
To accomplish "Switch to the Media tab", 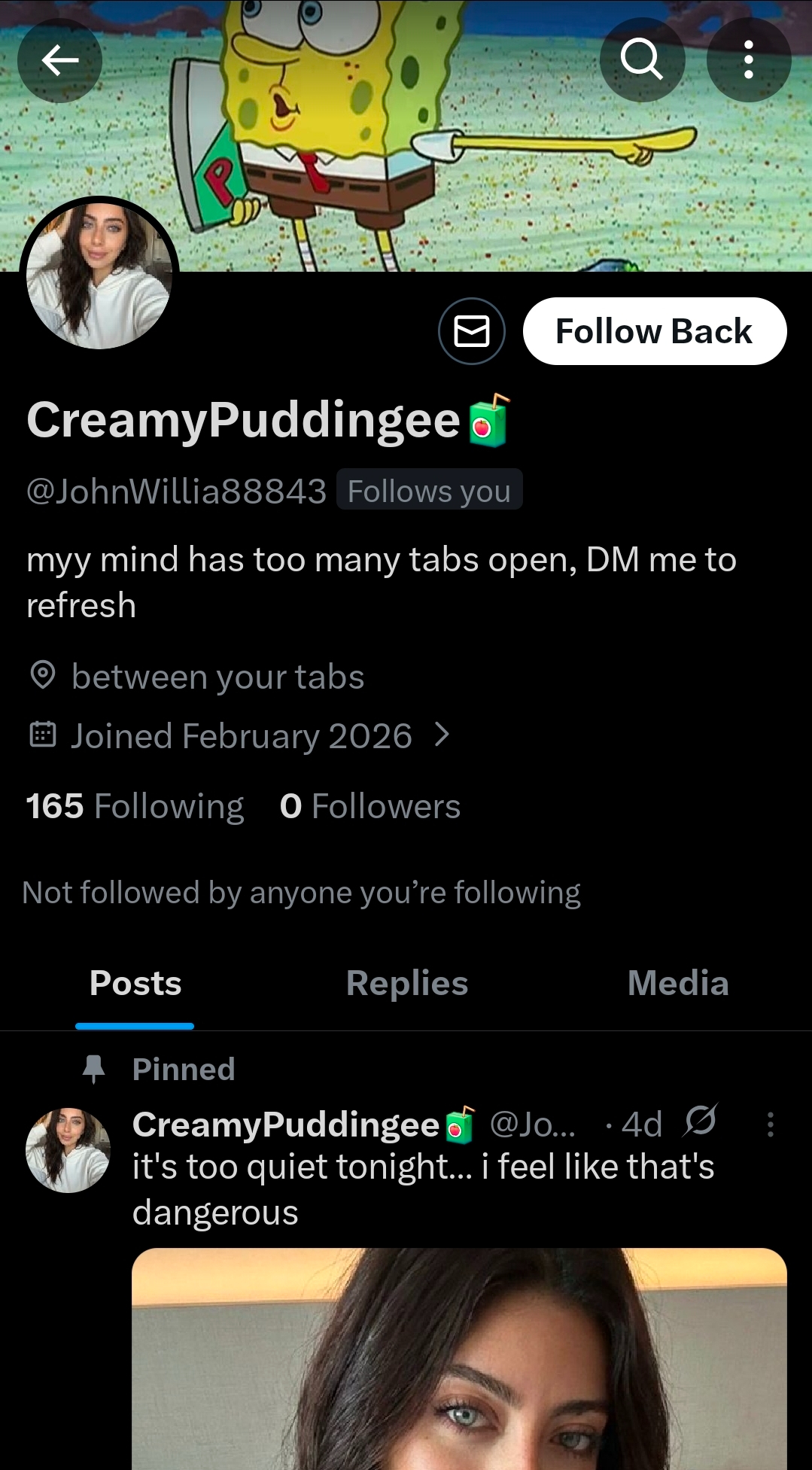I will click(678, 983).
